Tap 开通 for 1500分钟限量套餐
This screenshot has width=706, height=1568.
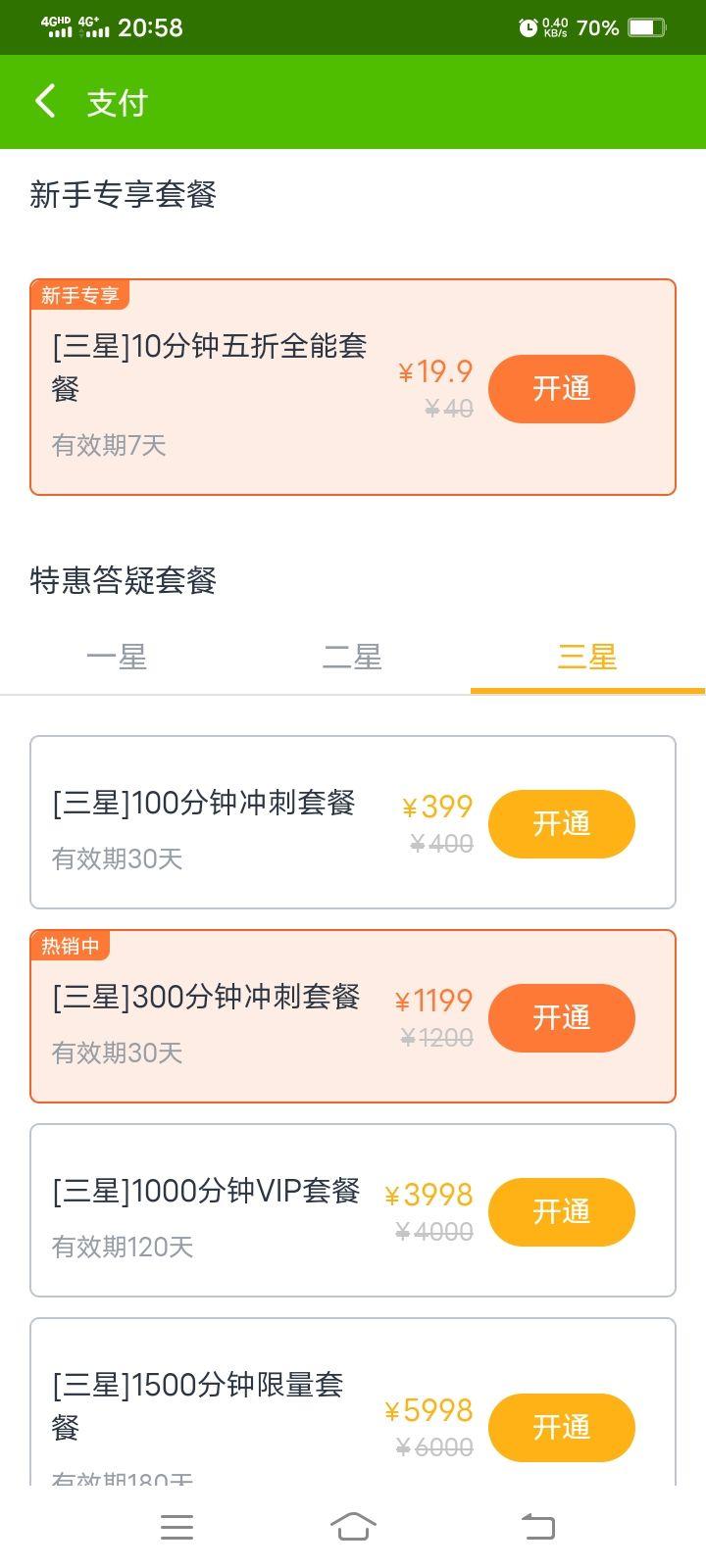pyautogui.click(x=561, y=1428)
